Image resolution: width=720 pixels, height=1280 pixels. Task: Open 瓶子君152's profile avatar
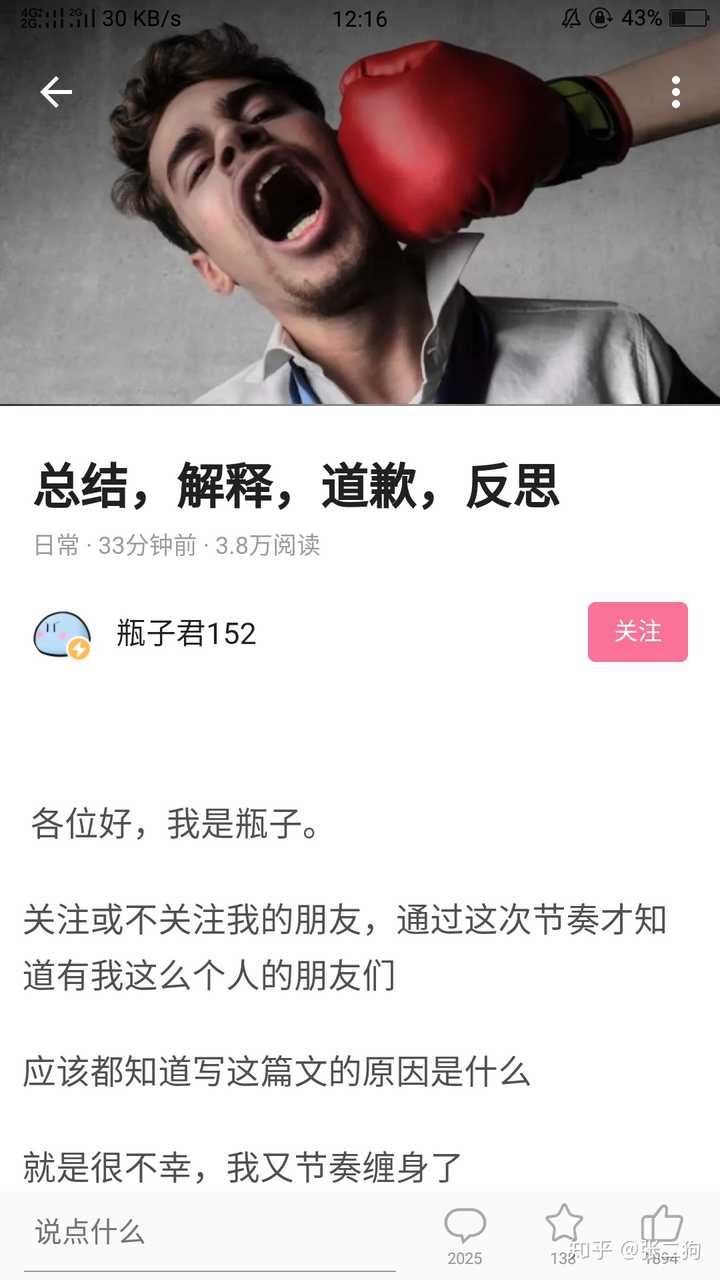click(x=62, y=634)
